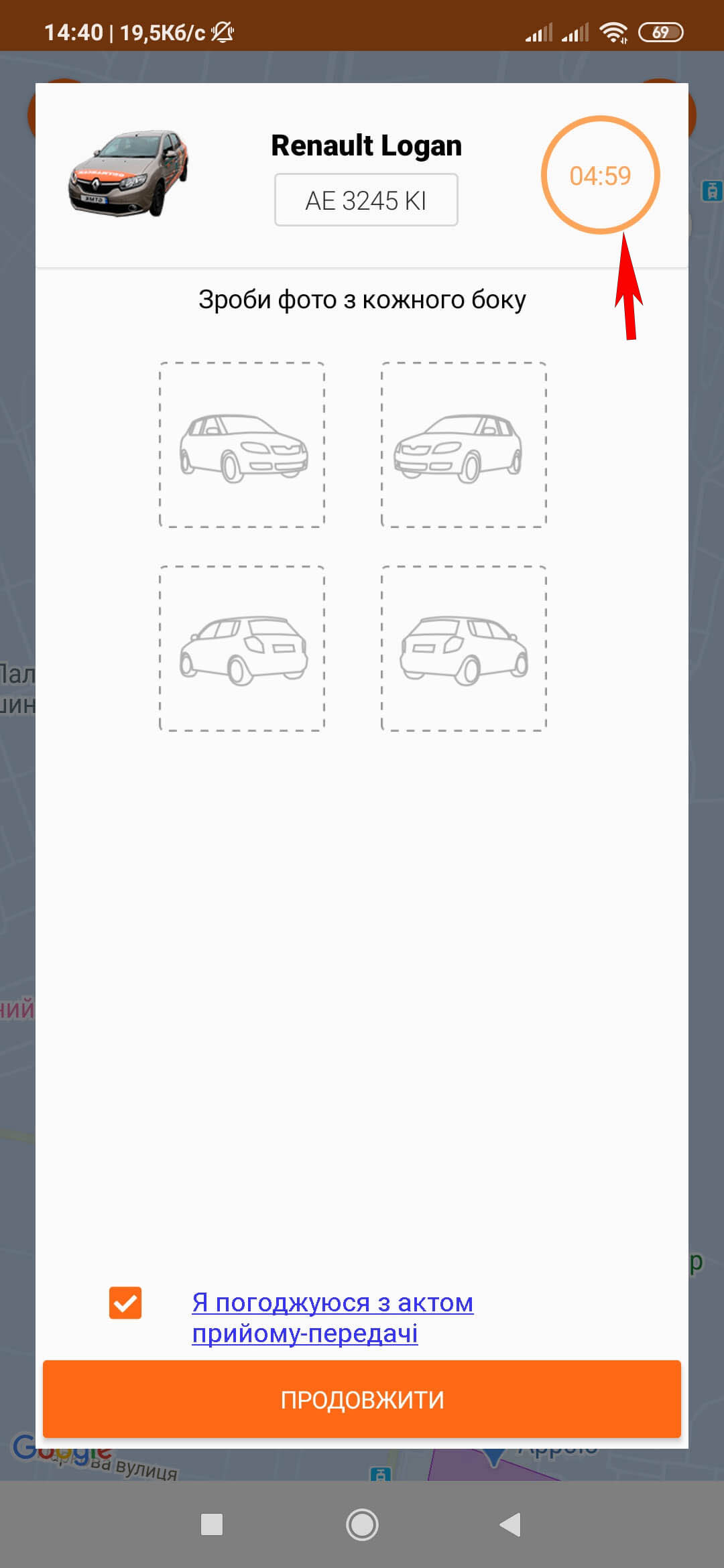Add front-right side photo of the car

[464, 445]
